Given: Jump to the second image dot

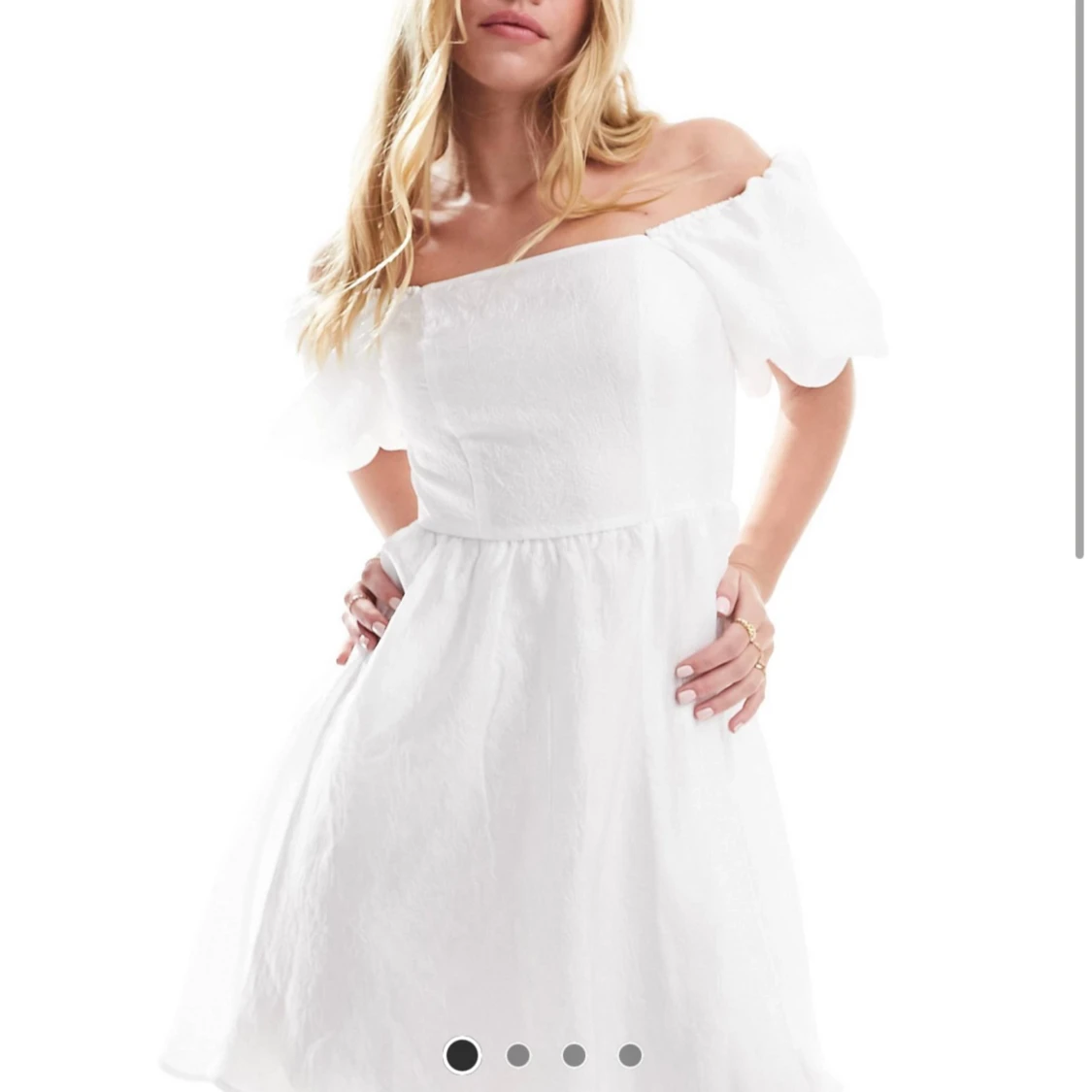Looking at the screenshot, I should pyautogui.click(x=518, y=1055).
